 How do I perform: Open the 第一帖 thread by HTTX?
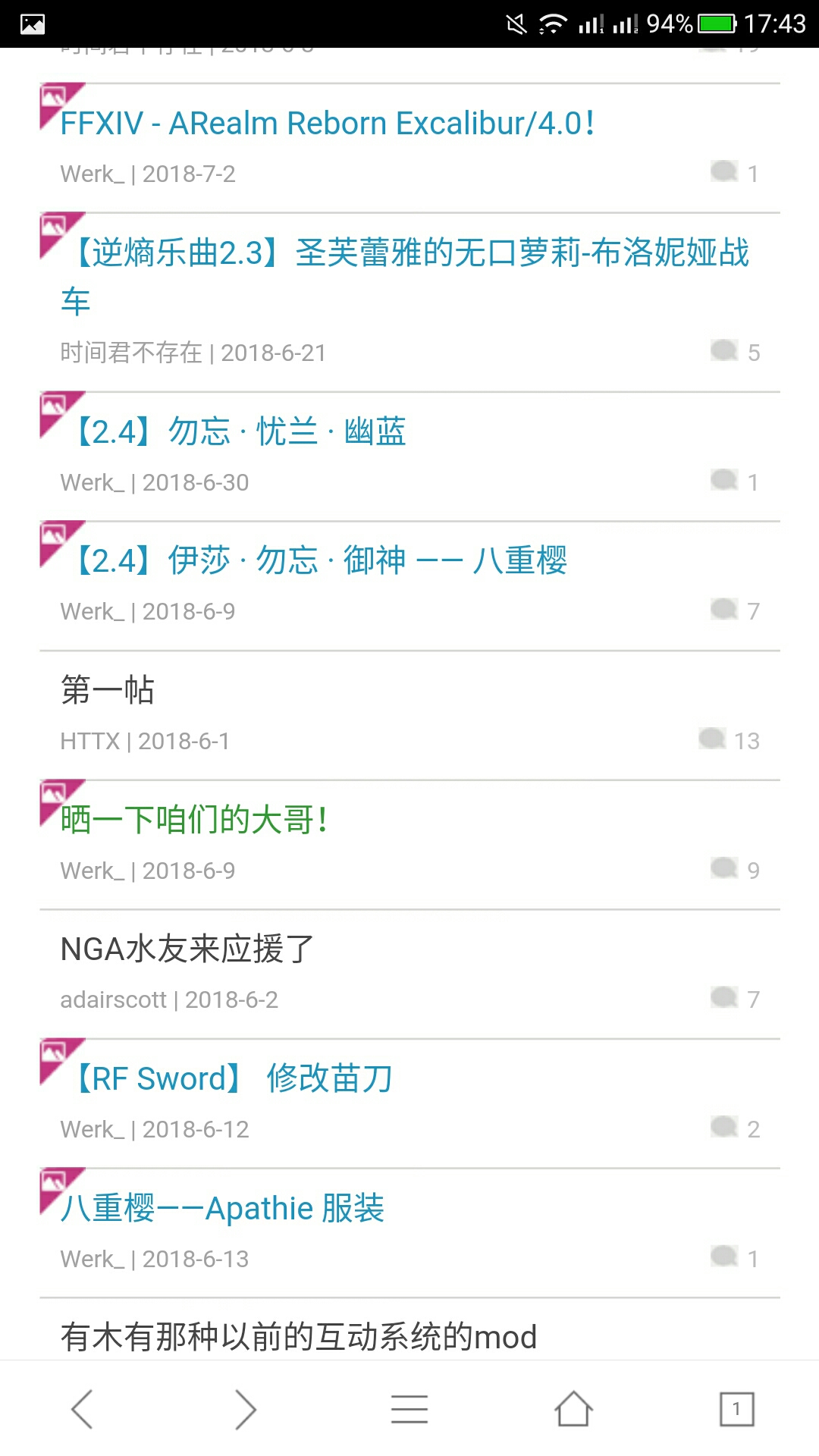coord(108,690)
